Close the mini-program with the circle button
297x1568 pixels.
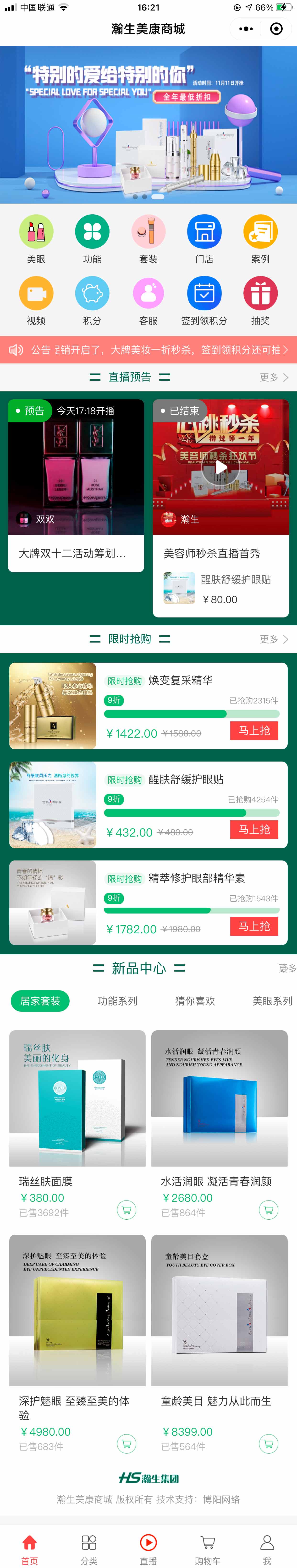[x=276, y=29]
